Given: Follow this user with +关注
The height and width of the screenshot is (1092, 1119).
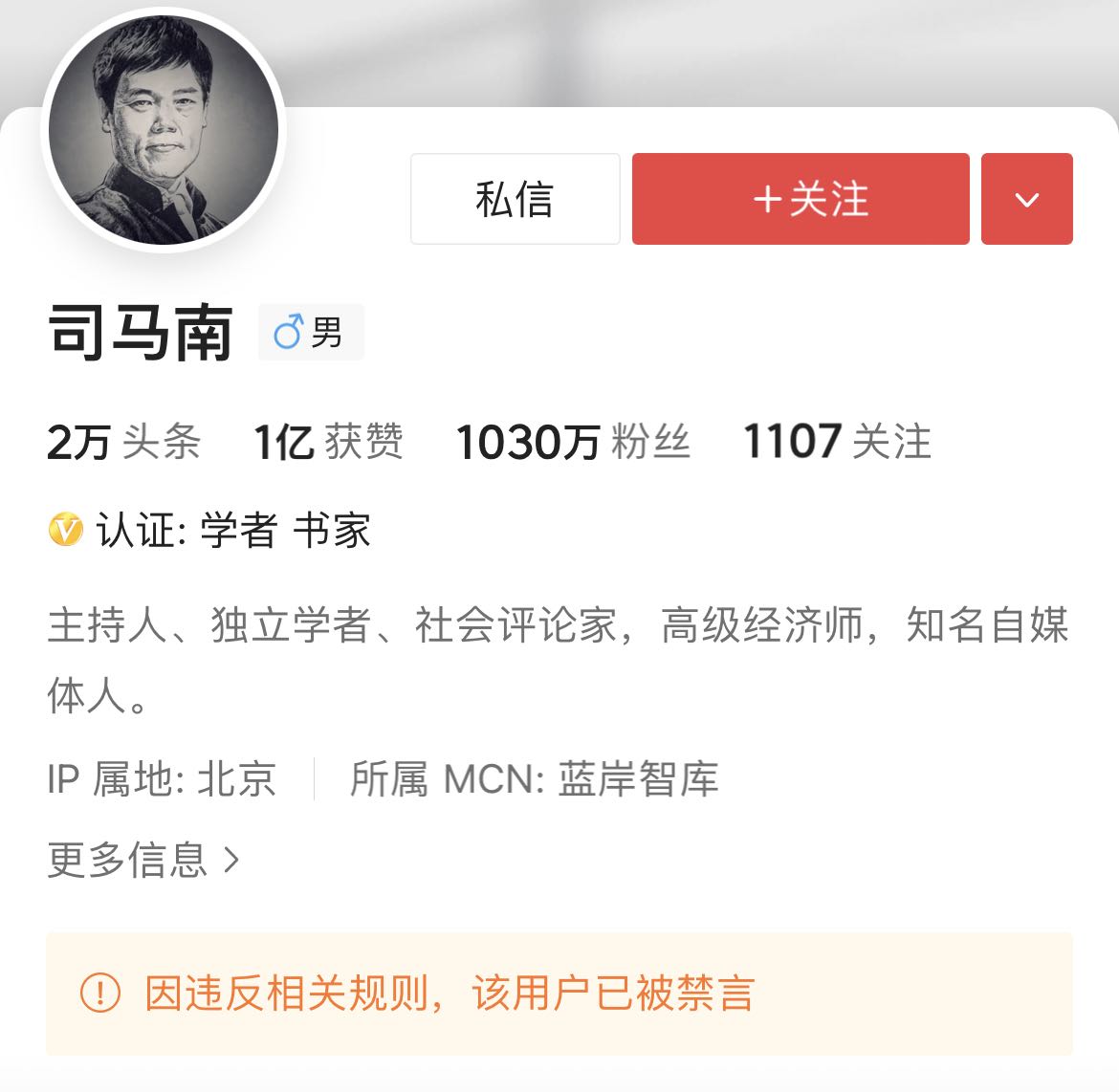Looking at the screenshot, I should [x=801, y=199].
